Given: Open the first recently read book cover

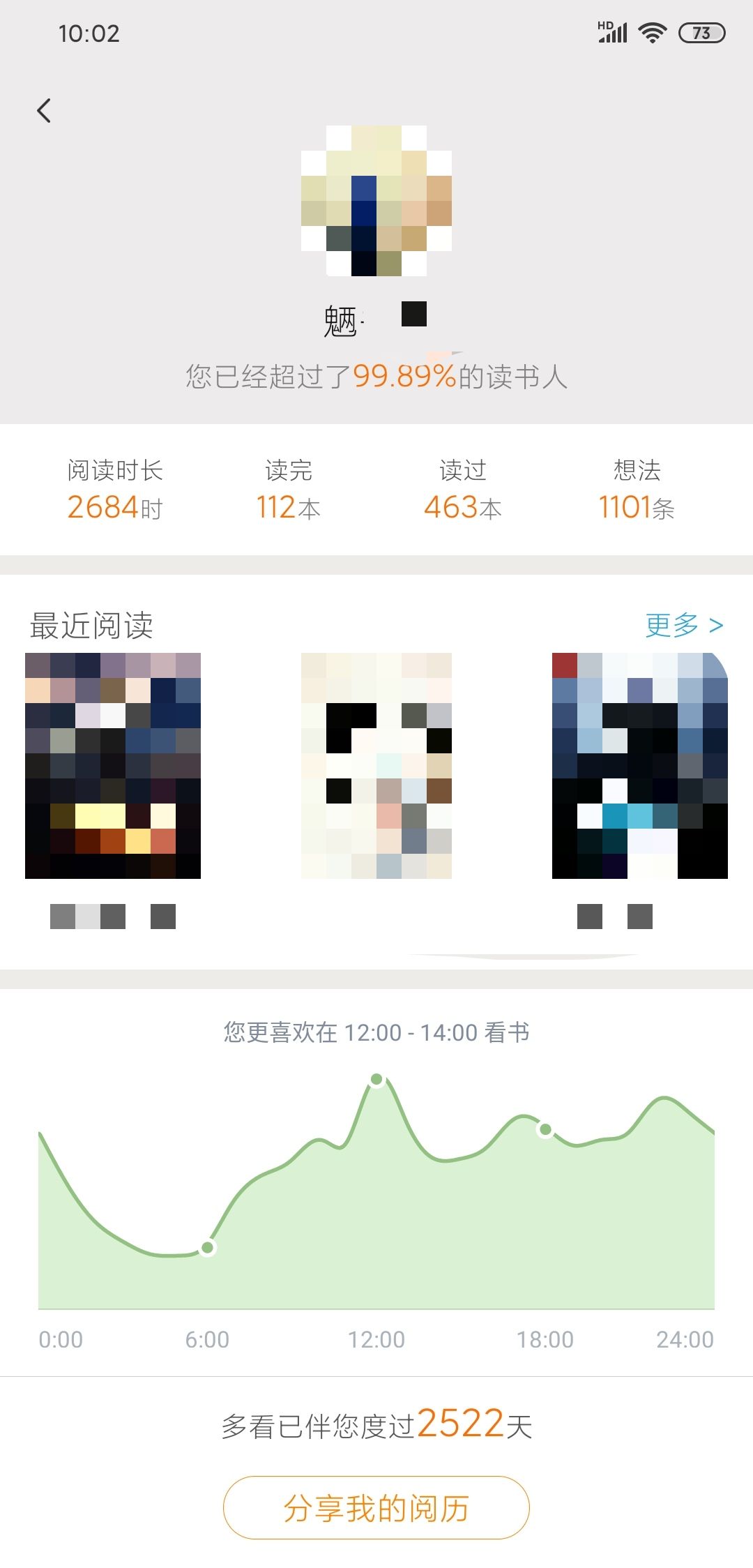Looking at the screenshot, I should point(113,765).
